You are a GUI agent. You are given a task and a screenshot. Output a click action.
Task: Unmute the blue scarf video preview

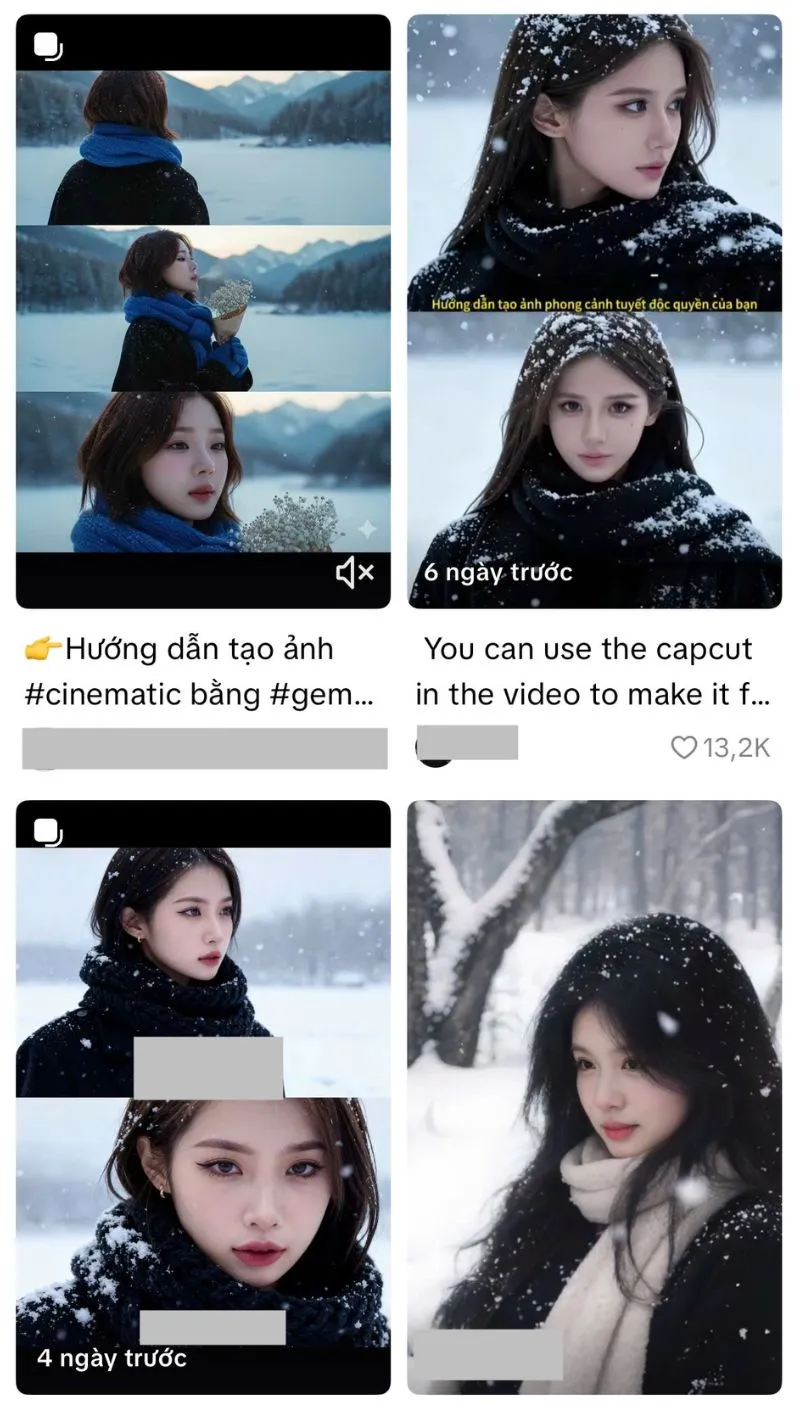354,573
